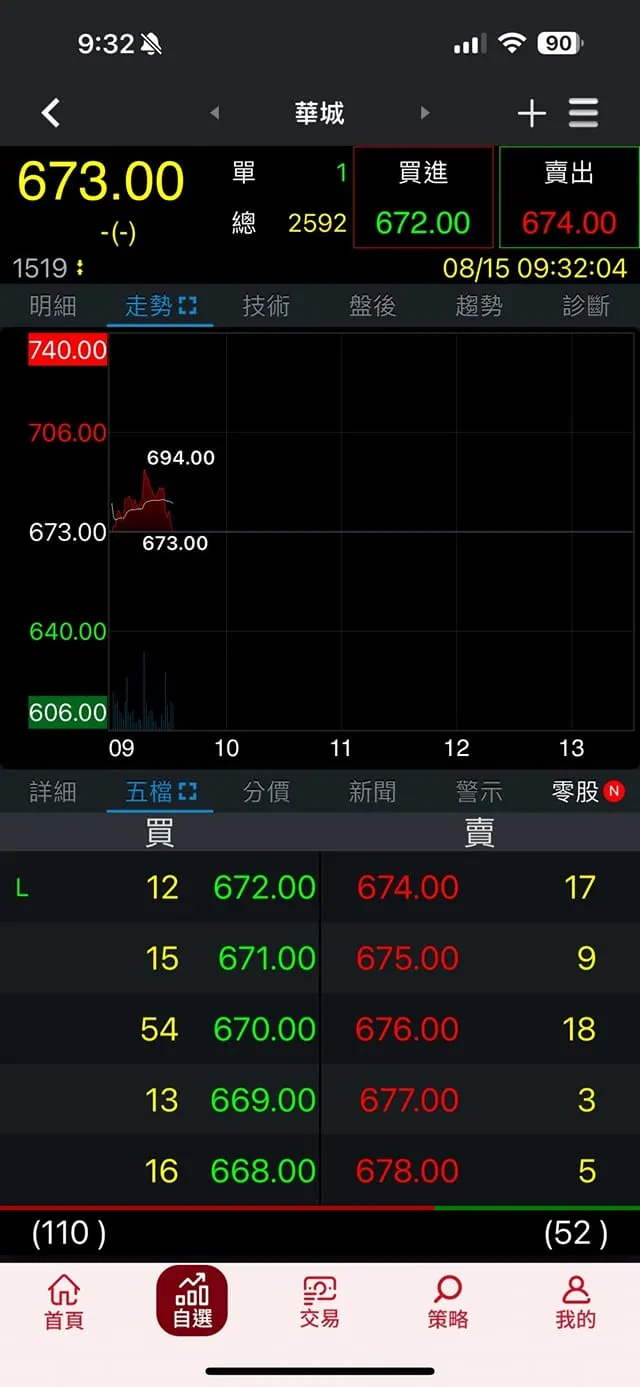Open the 技術 chart tab

pos(266,306)
